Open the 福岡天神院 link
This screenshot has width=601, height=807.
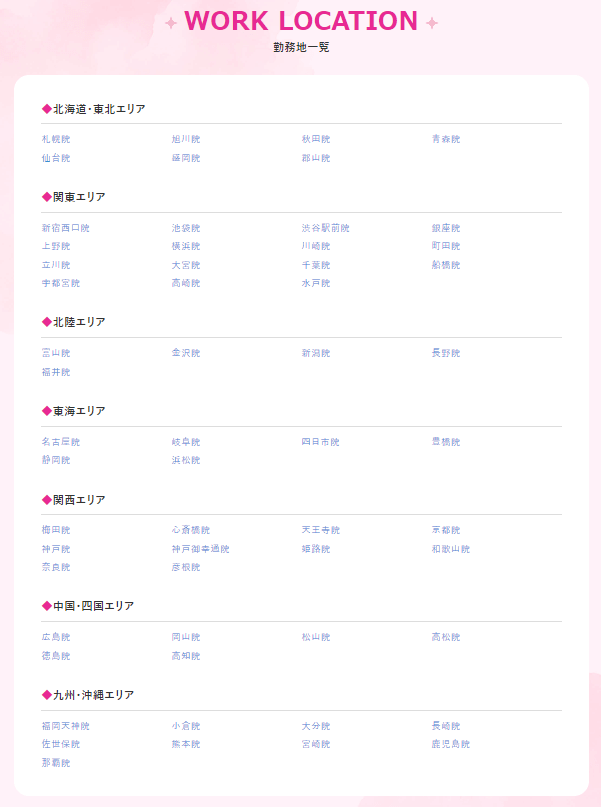click(65, 726)
